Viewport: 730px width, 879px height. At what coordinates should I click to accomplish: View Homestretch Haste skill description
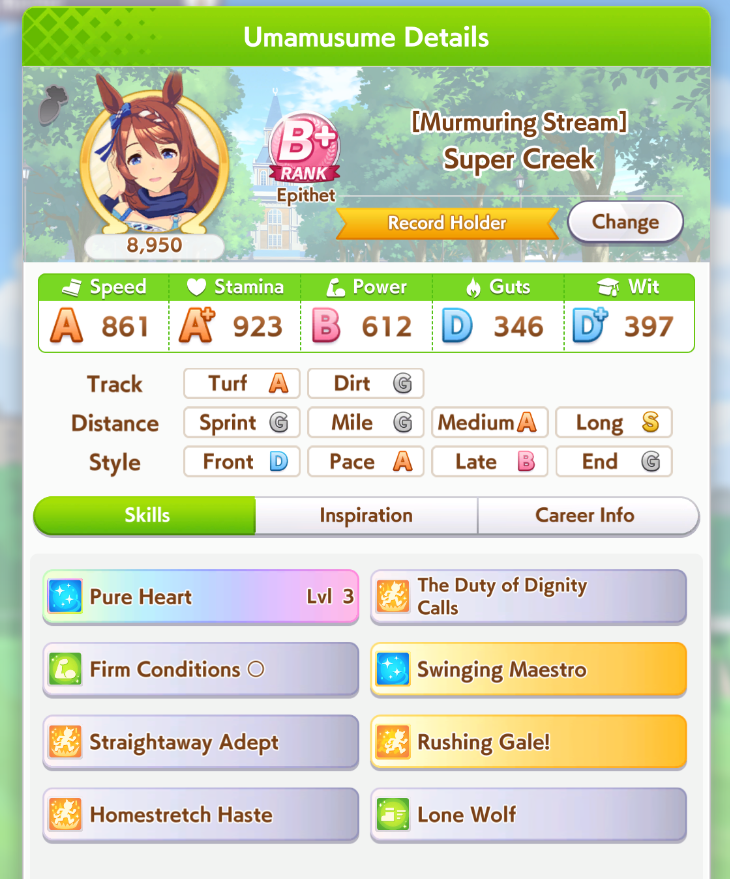[x=200, y=815]
